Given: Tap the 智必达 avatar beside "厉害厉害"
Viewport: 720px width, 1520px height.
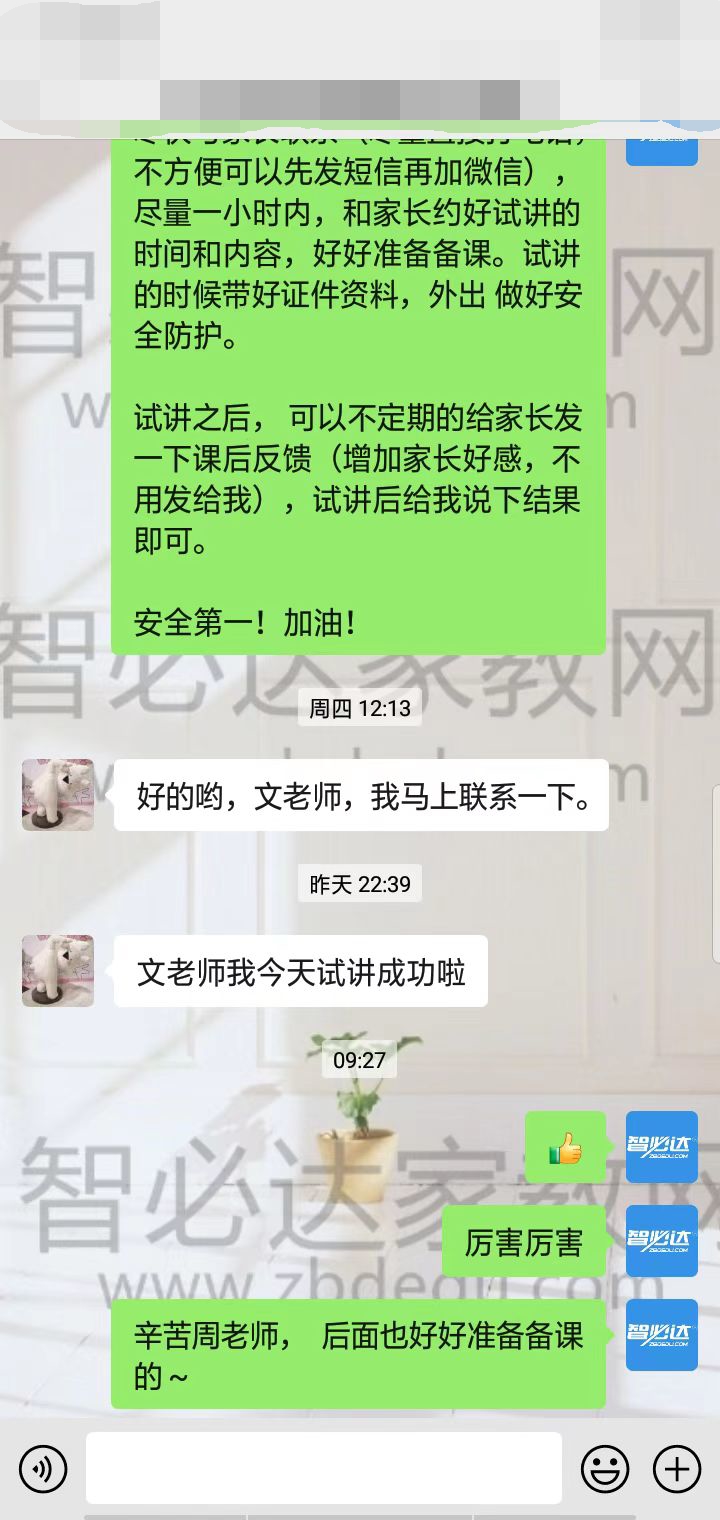Looking at the screenshot, I should tap(661, 1241).
